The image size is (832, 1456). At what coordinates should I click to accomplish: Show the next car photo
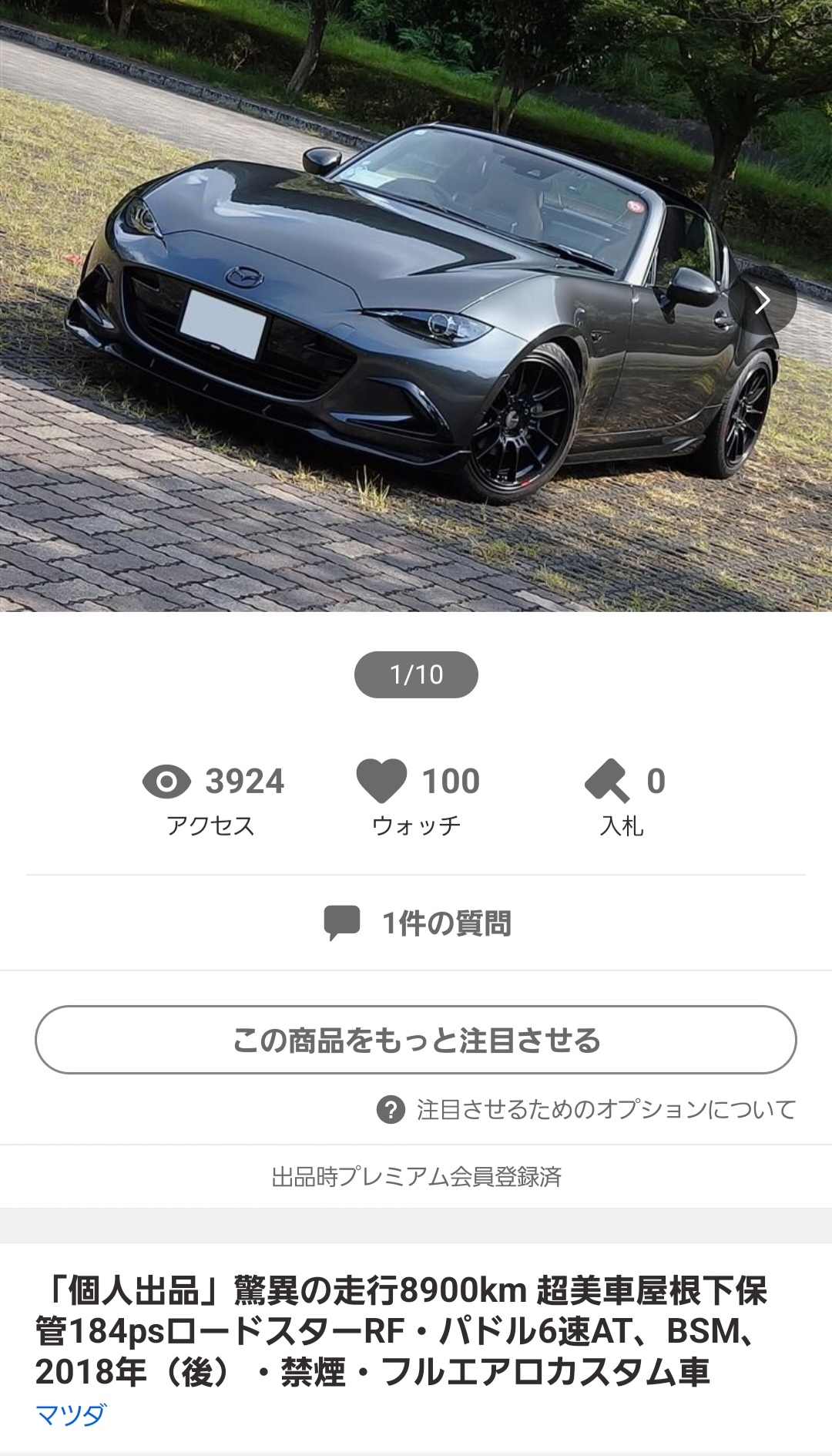point(762,301)
